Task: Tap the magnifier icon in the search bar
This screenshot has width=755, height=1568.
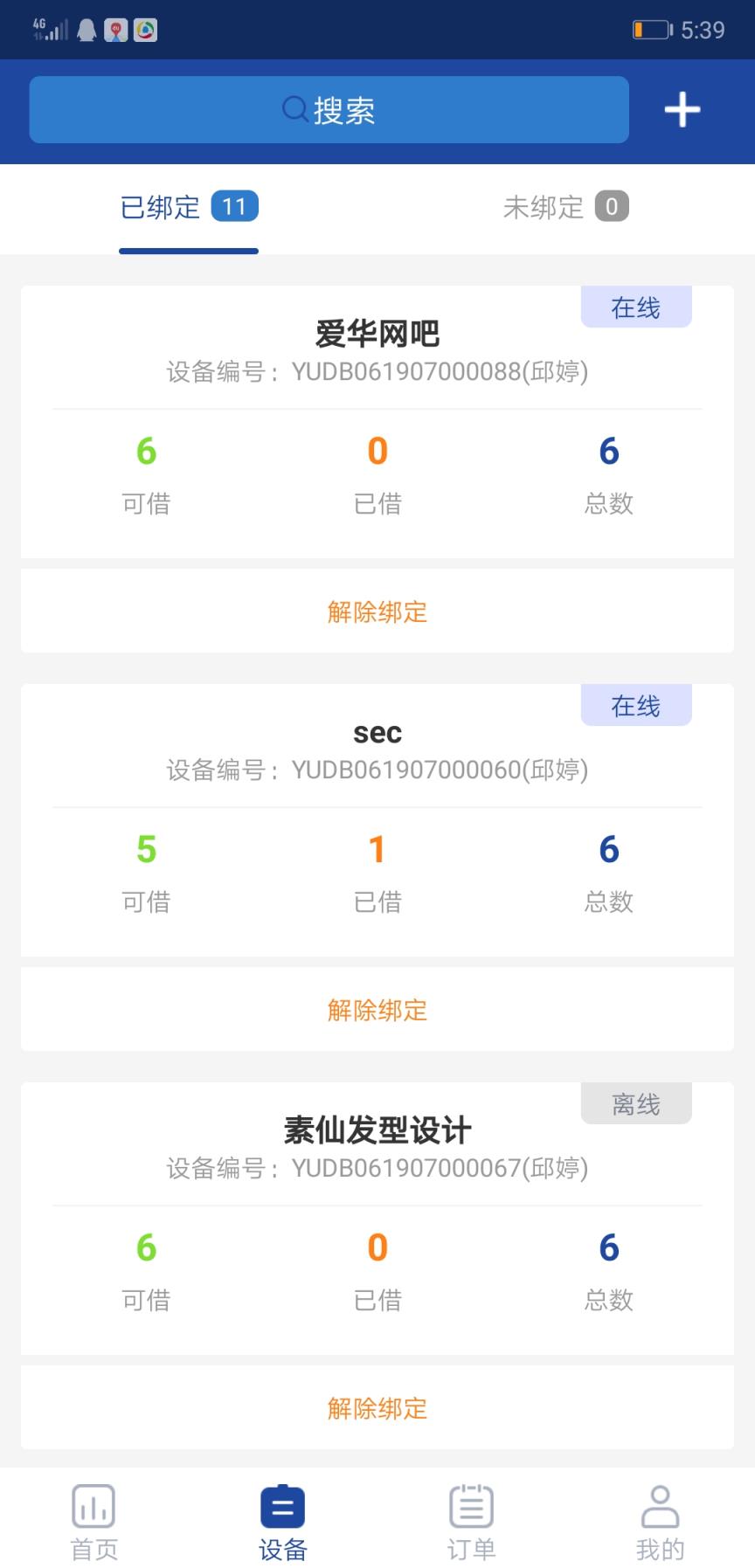Action: click(294, 109)
